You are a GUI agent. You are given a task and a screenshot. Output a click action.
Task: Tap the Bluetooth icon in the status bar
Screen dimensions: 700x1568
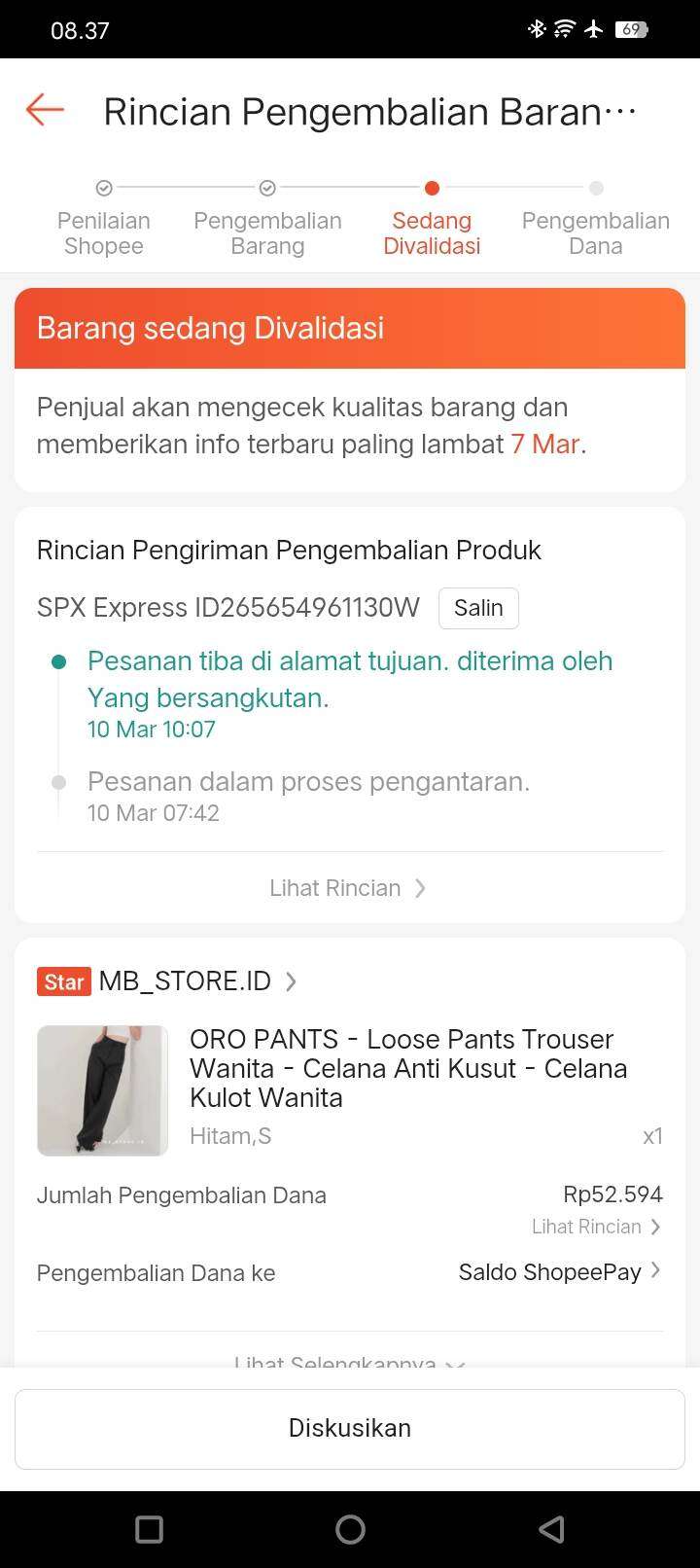(x=536, y=29)
